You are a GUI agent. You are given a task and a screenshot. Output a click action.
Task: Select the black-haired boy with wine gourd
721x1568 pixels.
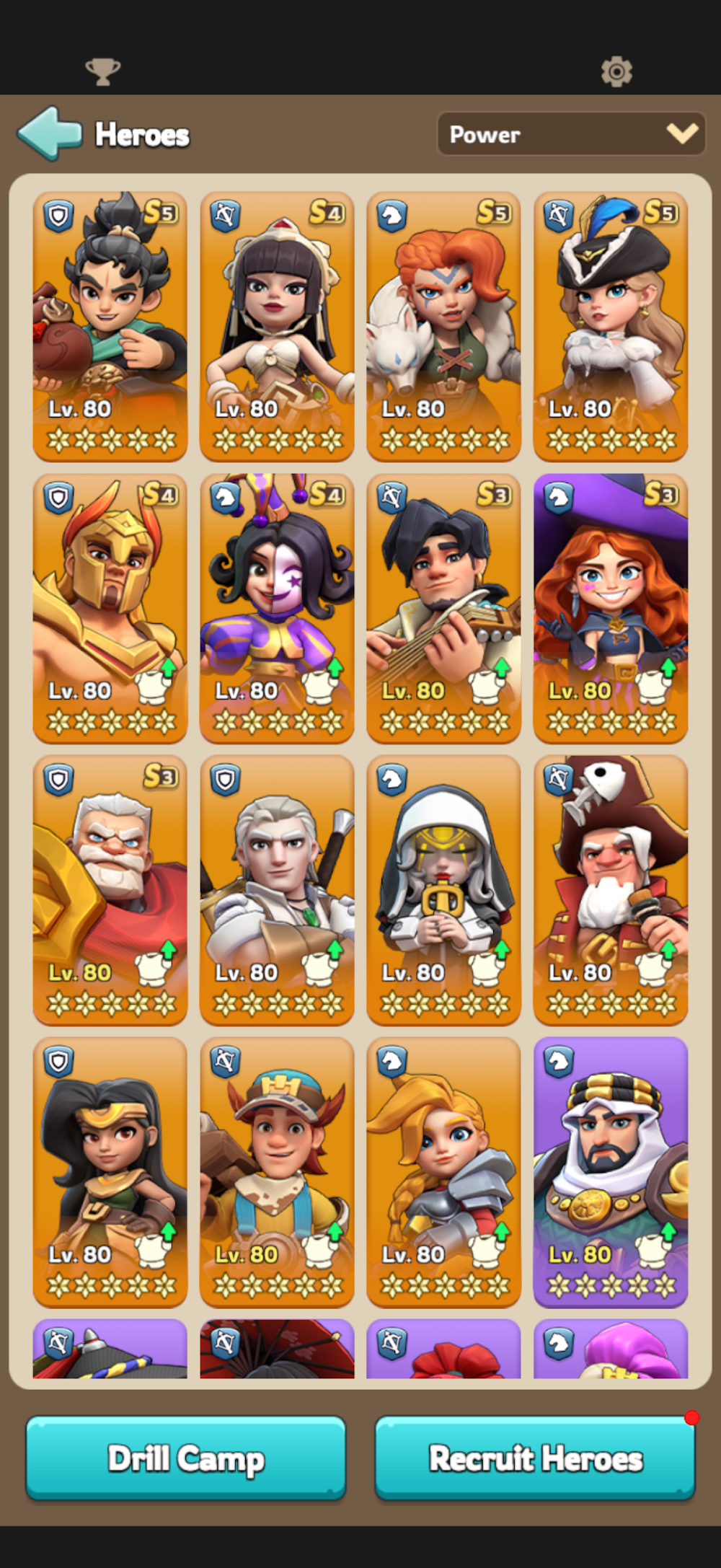coord(110,326)
